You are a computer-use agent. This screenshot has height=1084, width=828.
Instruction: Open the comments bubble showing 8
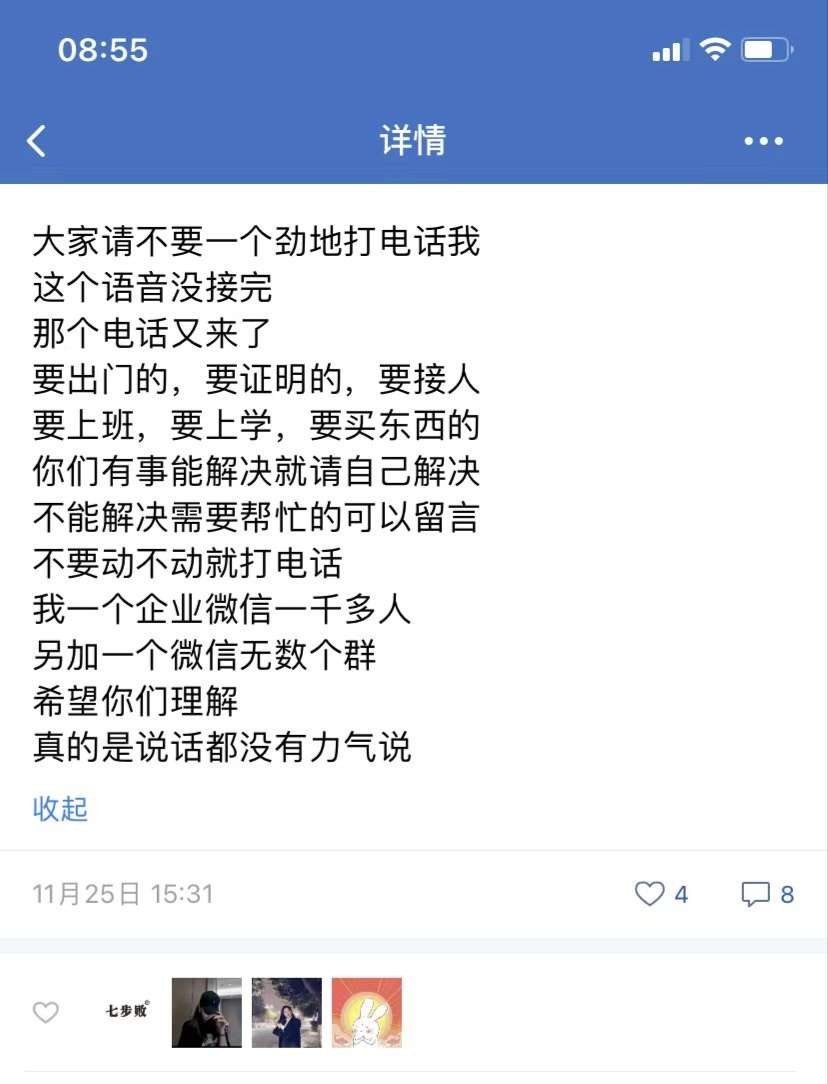[756, 893]
